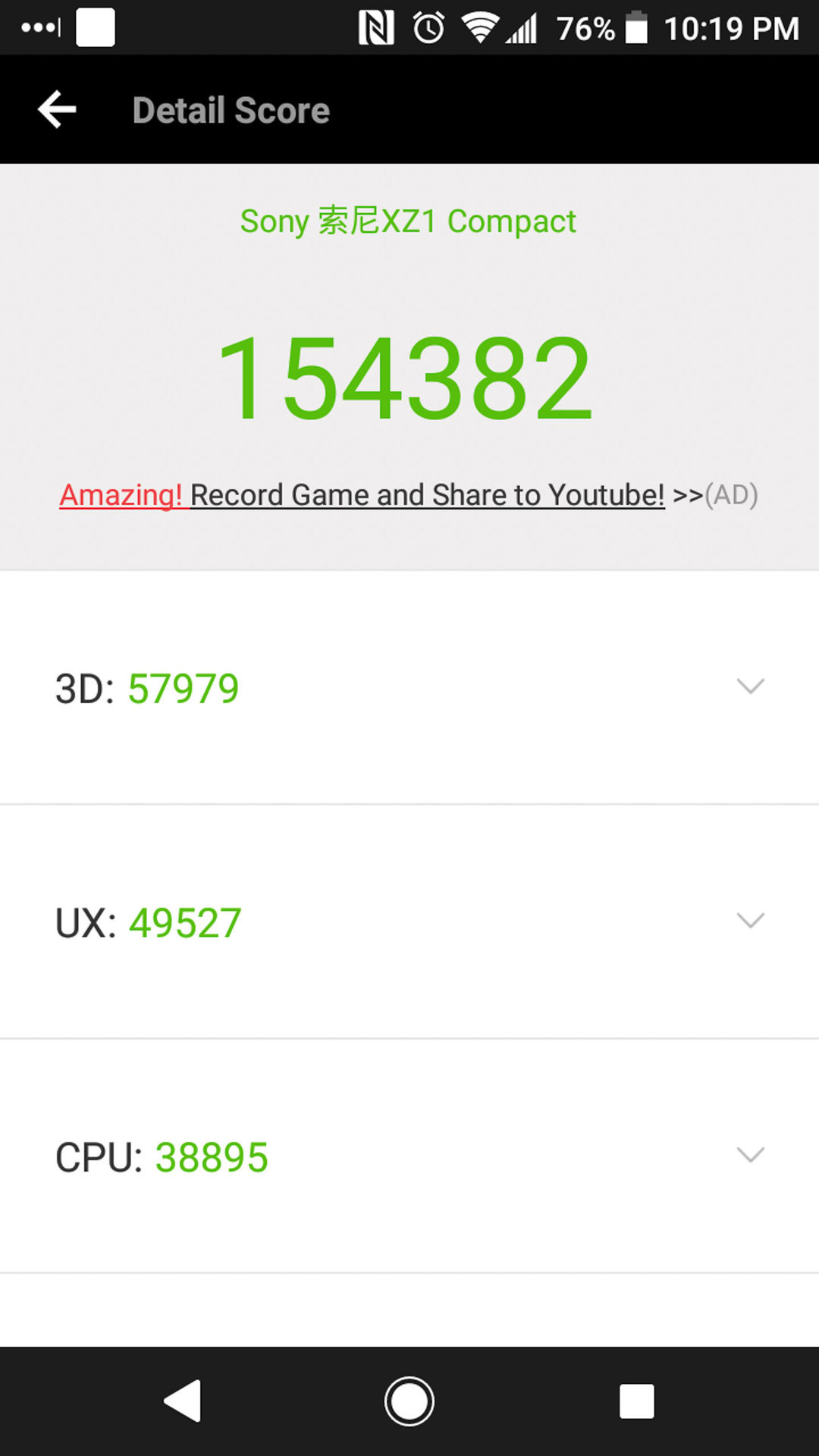Screen dimensions: 819x1456
Task: Go back from Detail Score
Action: [x=58, y=110]
